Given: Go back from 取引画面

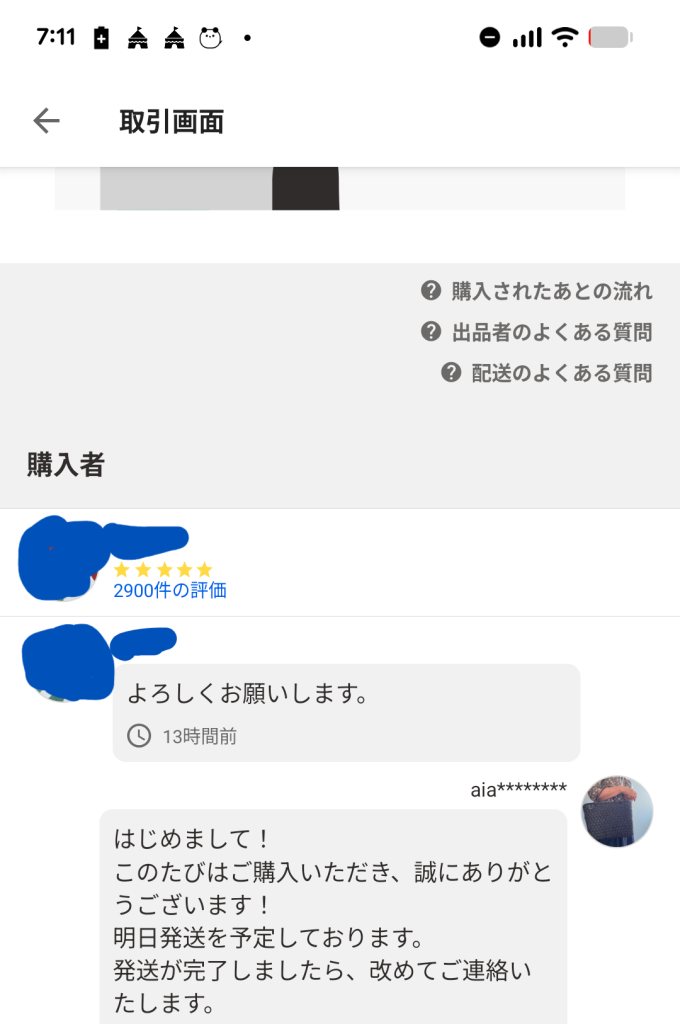Looking at the screenshot, I should coord(46,121).
